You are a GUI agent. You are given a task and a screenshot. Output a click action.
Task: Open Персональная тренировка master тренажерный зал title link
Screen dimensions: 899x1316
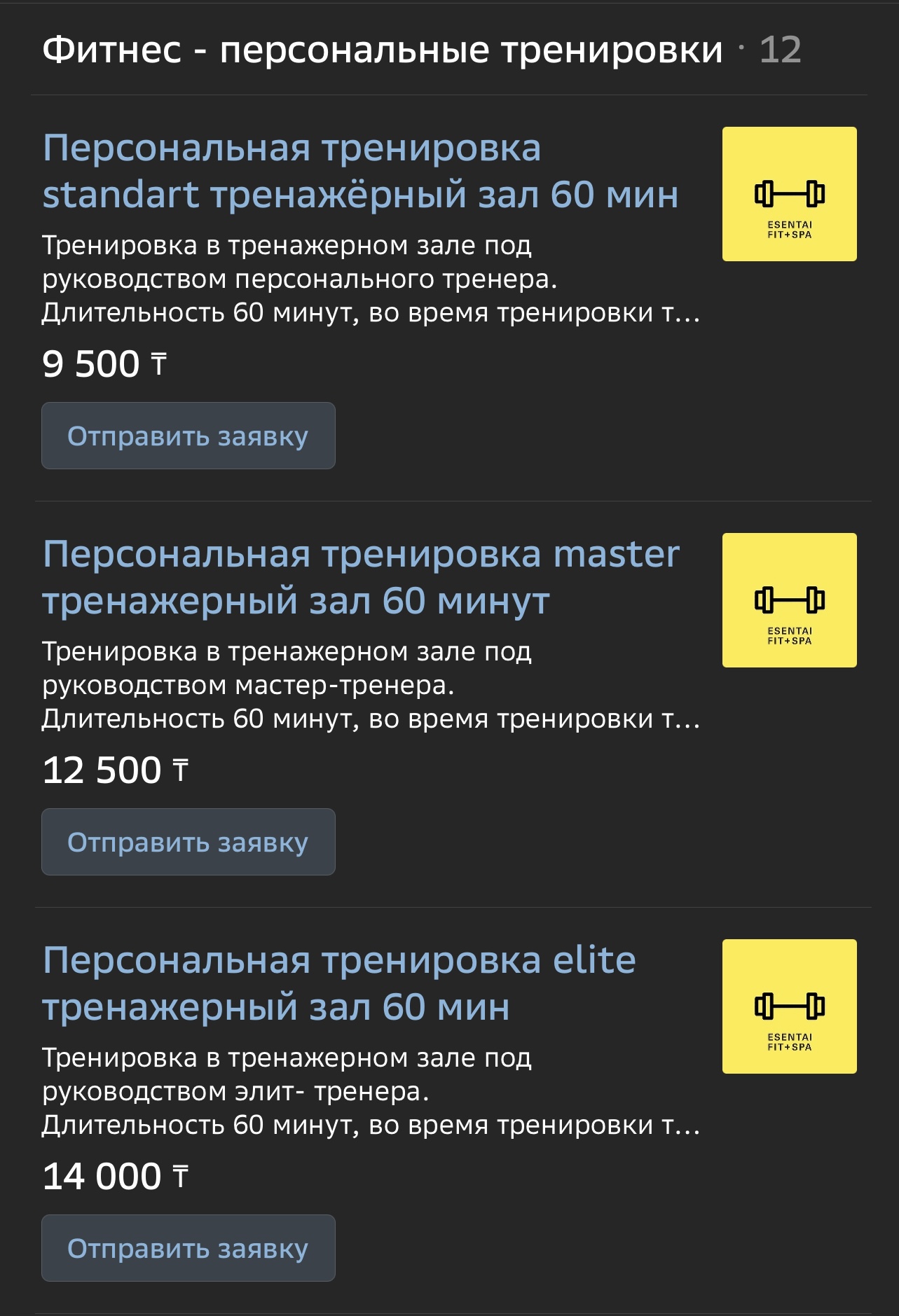point(360,577)
